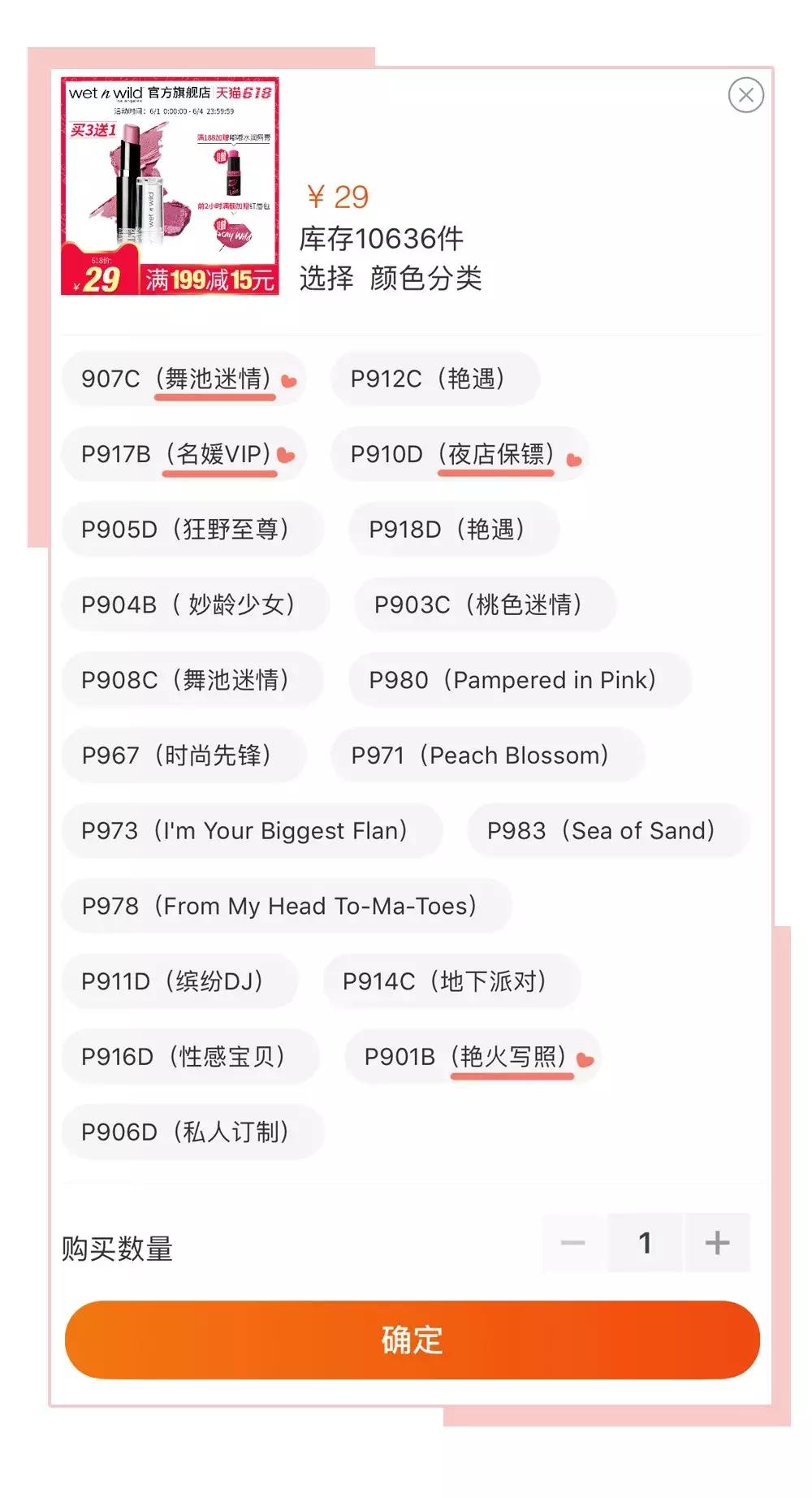Select P906D (私人订制) option
Viewport: 812px width, 1498px height.
pyautogui.click(x=193, y=1132)
